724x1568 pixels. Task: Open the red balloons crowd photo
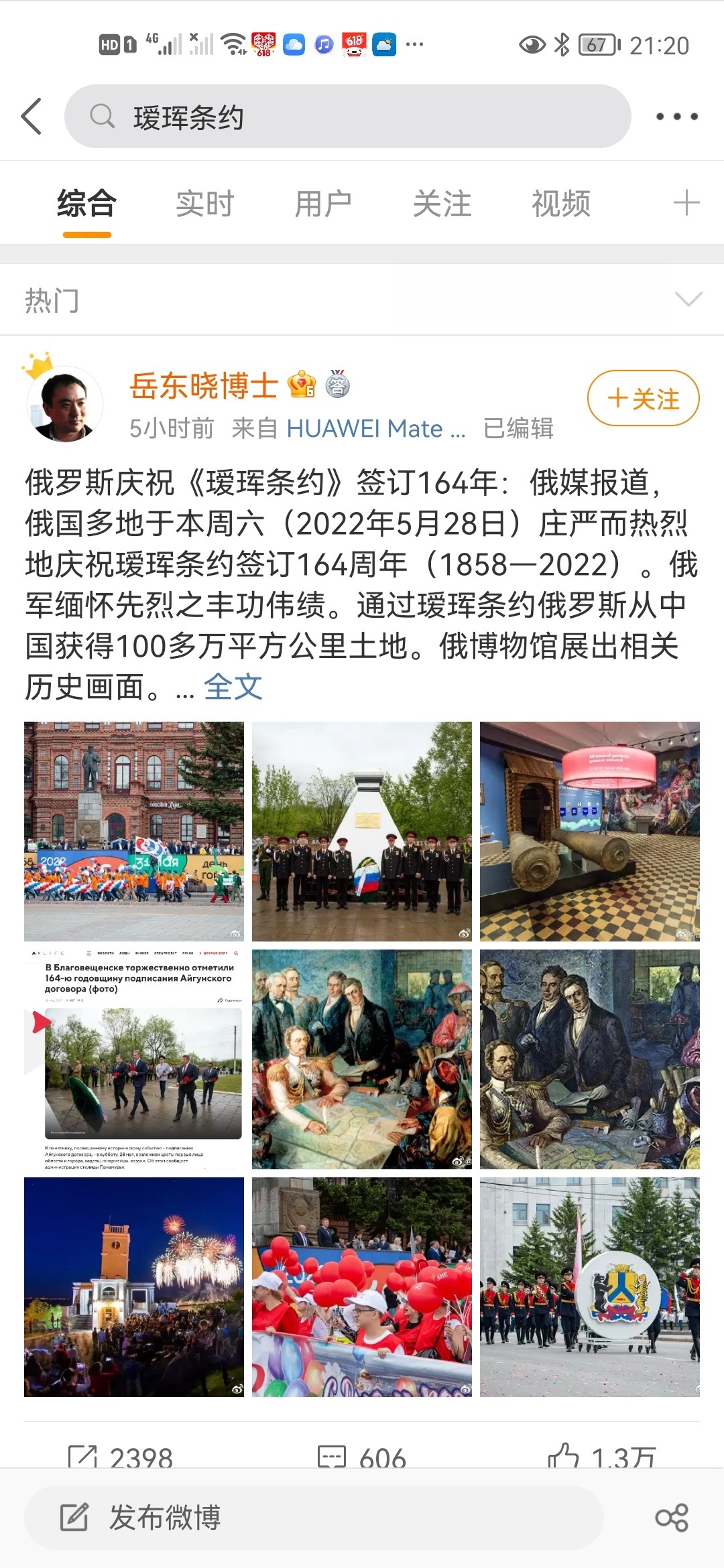(x=362, y=1287)
